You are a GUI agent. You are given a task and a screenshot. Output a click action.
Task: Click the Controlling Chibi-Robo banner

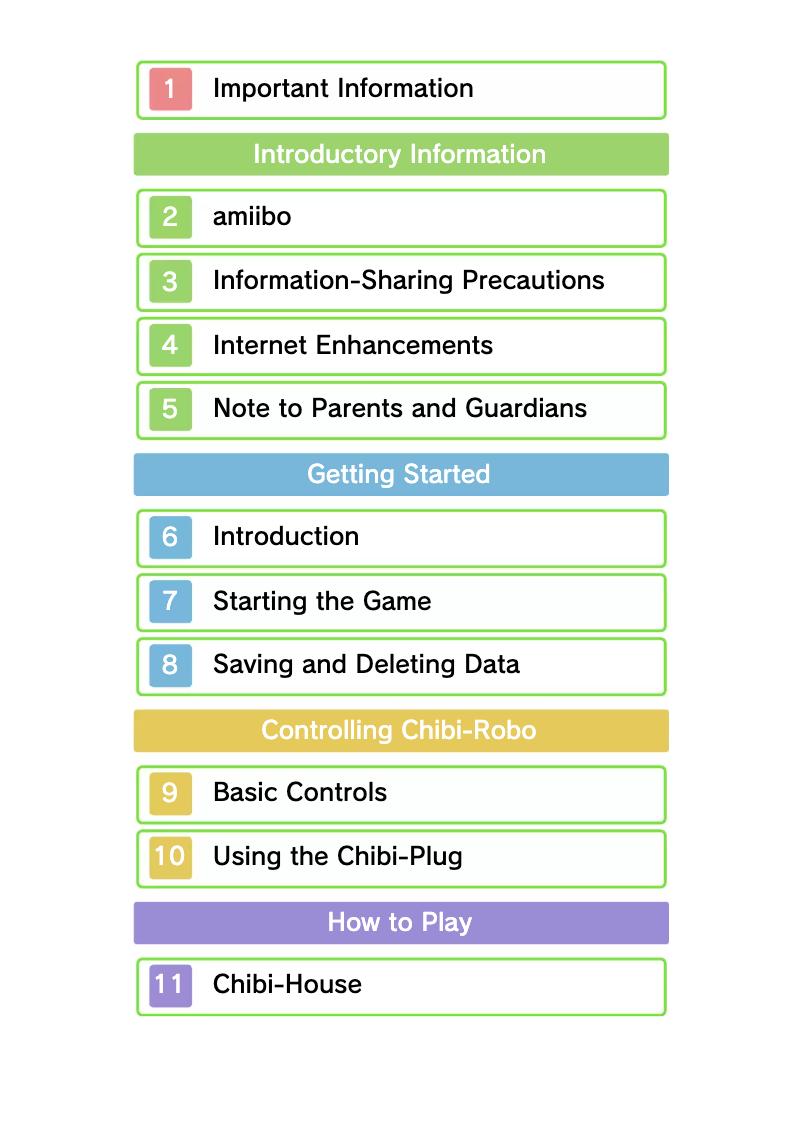[x=400, y=730]
